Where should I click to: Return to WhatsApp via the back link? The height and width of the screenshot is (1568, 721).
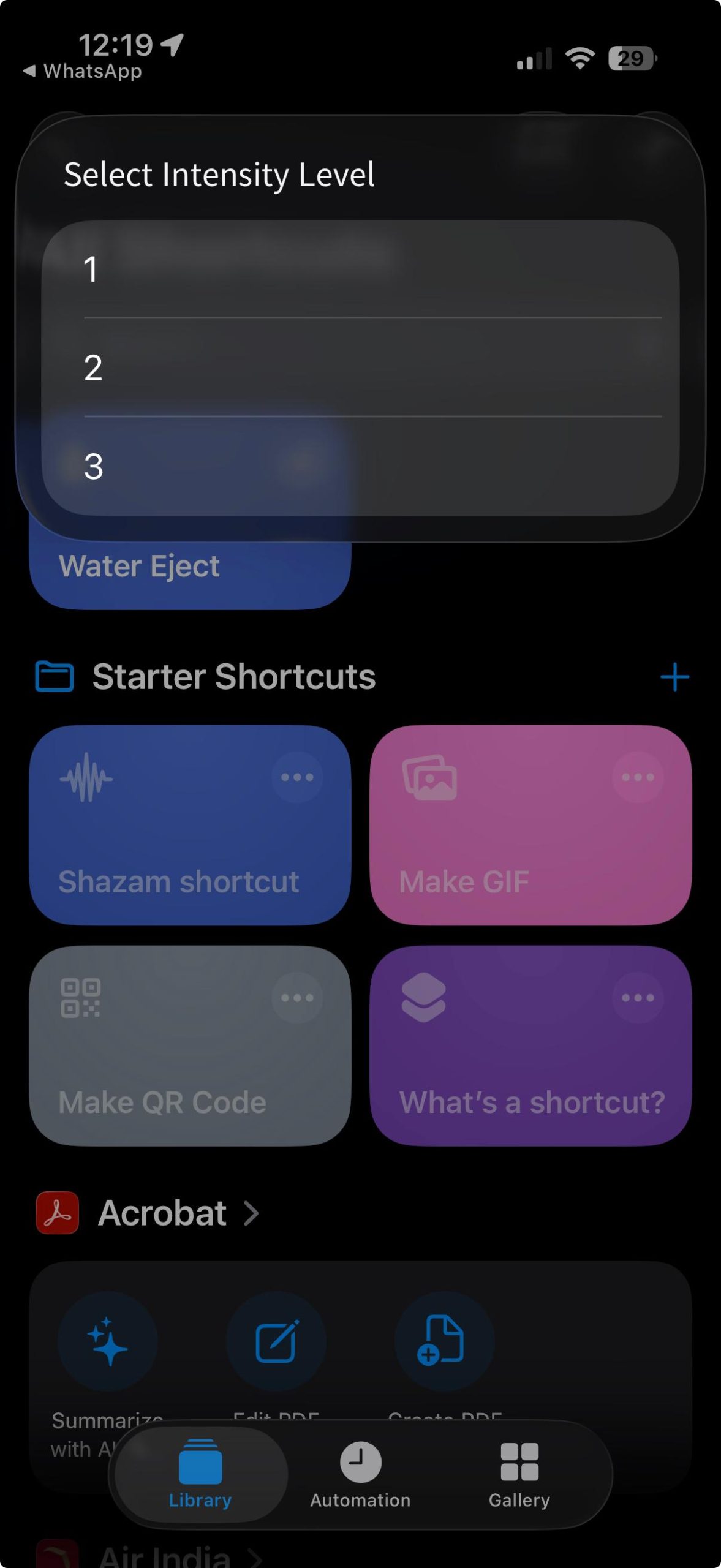[83, 72]
